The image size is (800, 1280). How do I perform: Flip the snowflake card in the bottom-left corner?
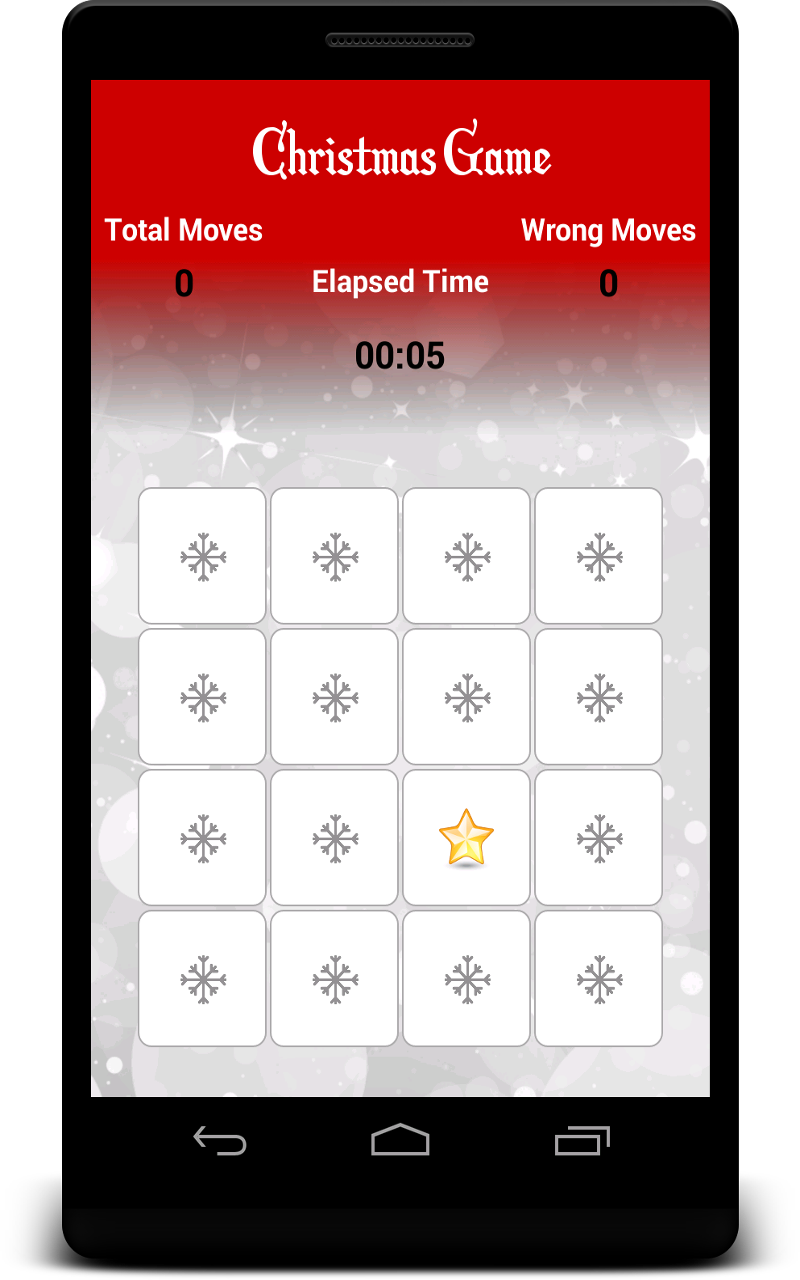click(202, 978)
